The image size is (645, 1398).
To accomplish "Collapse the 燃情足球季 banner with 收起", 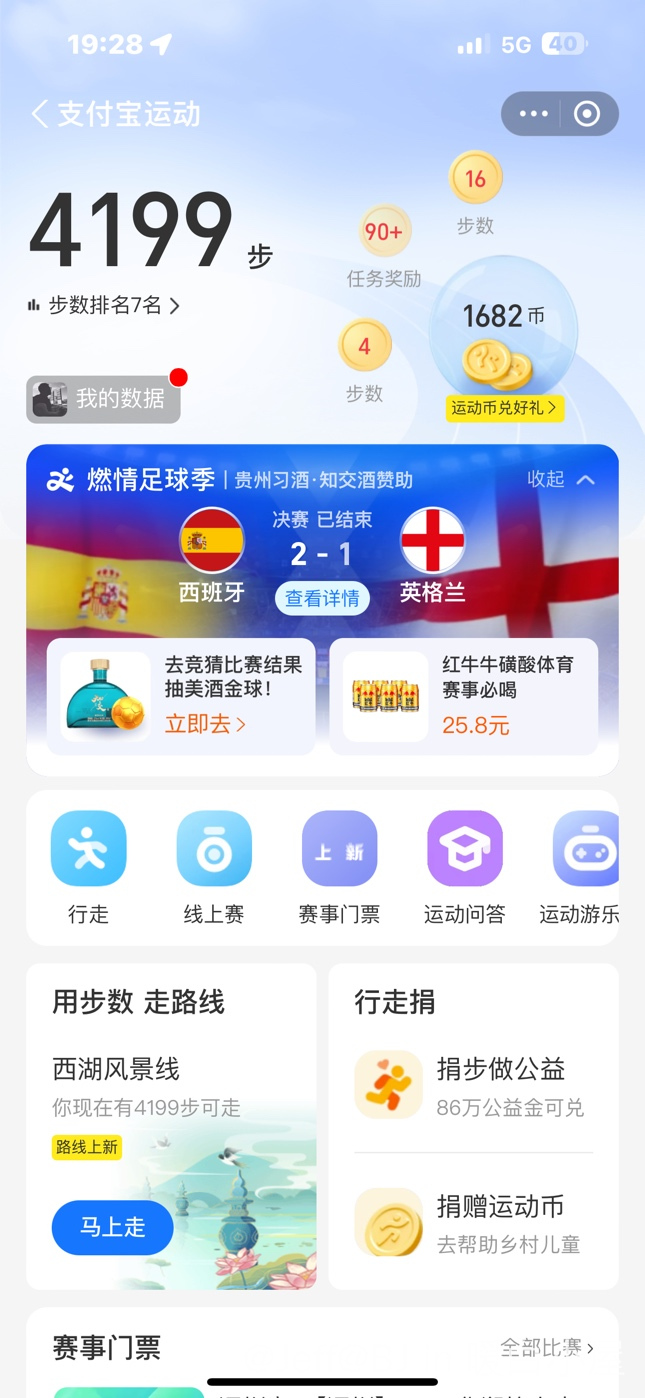I will [561, 480].
